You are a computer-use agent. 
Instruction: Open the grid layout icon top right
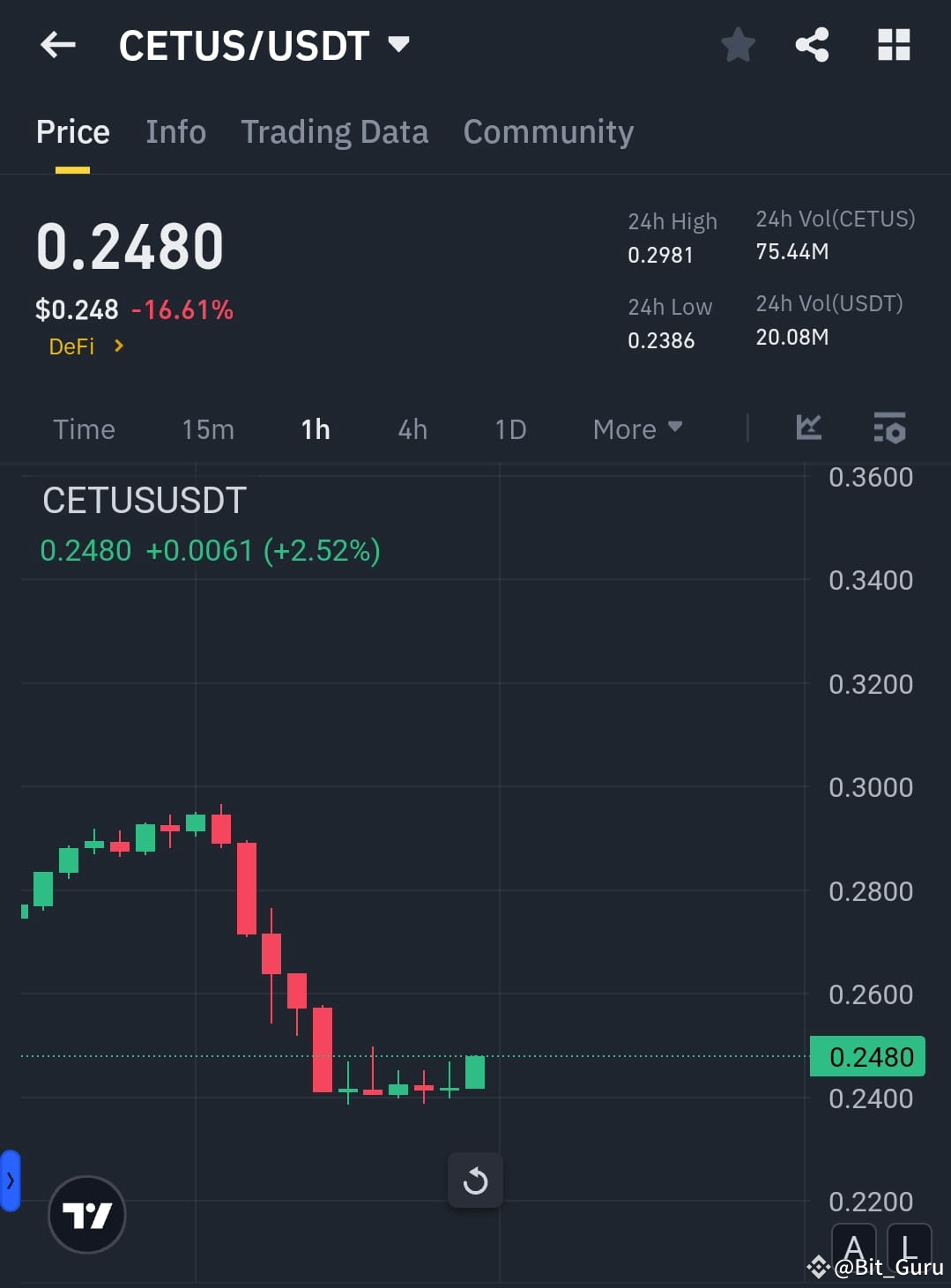click(893, 45)
